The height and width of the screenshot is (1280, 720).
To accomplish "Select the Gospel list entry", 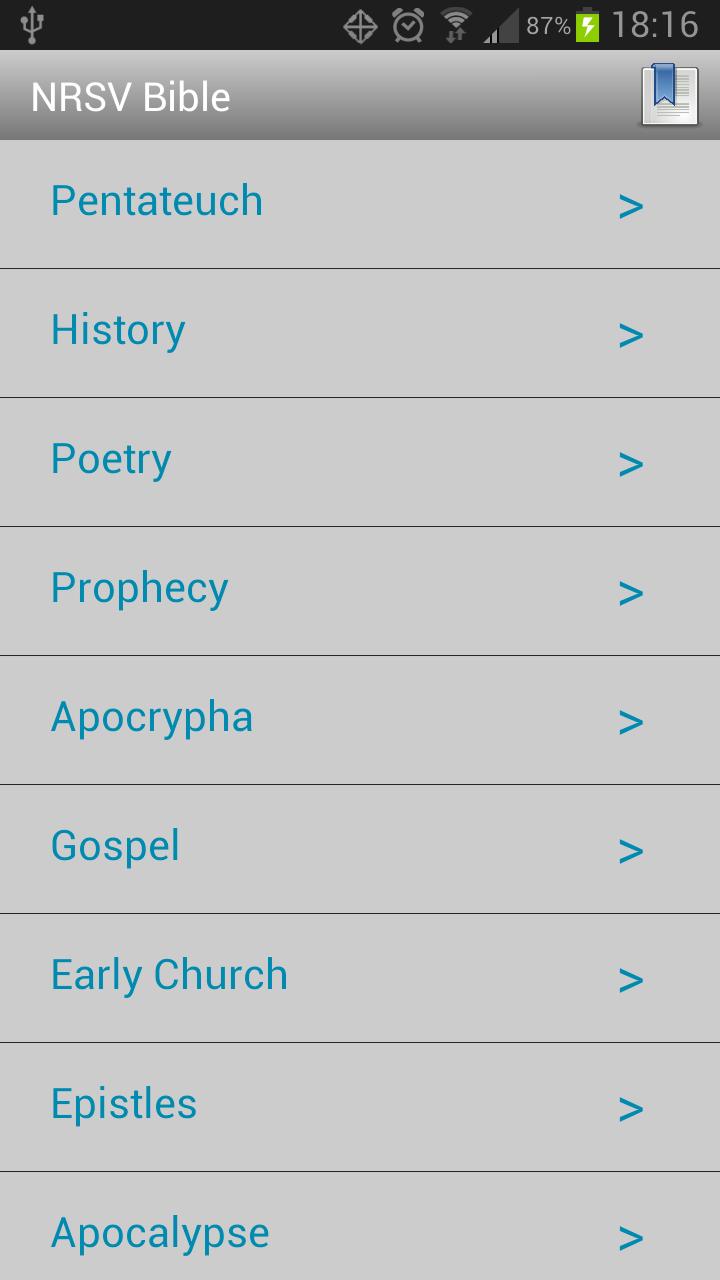I will [x=115, y=848].
